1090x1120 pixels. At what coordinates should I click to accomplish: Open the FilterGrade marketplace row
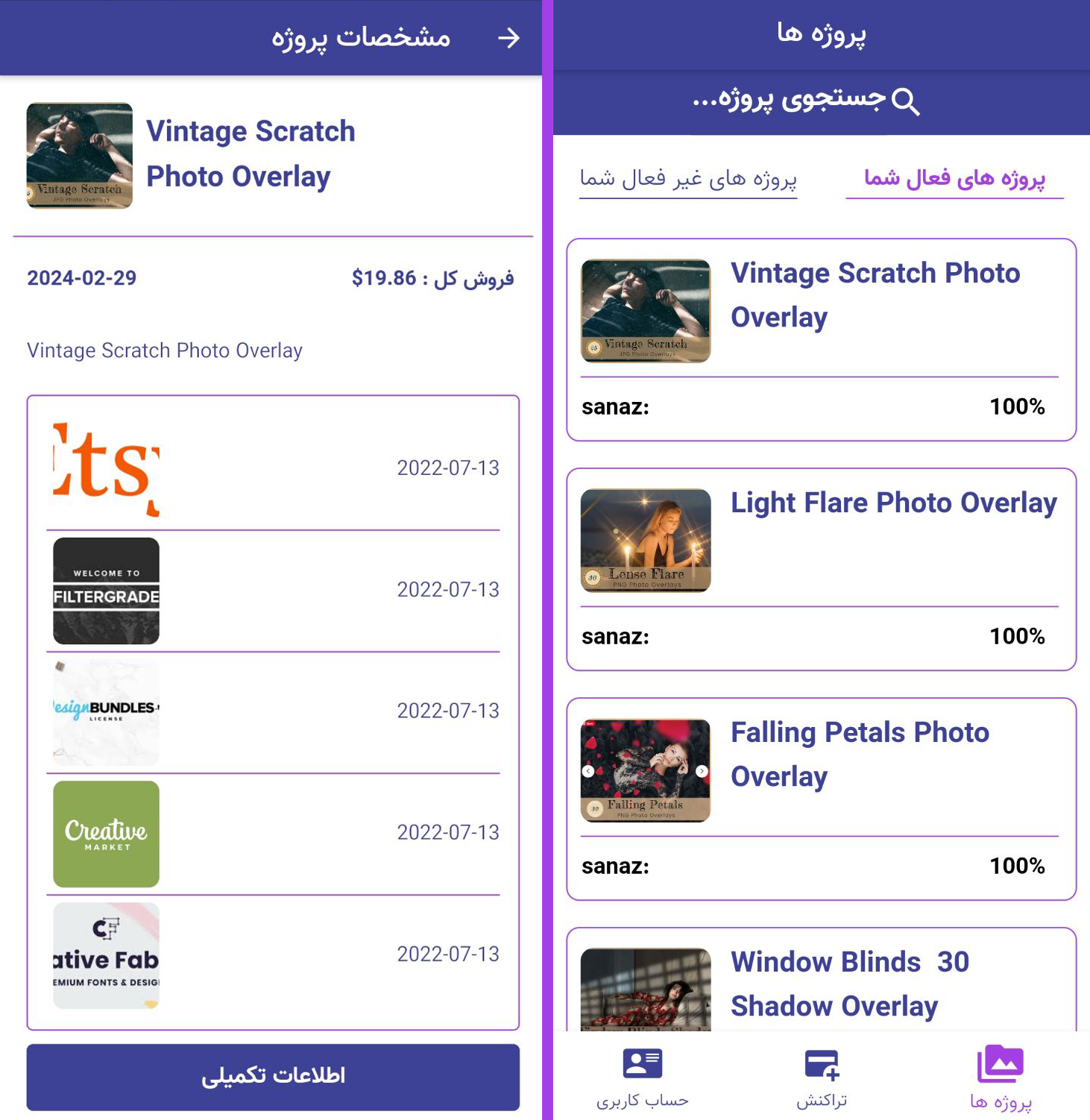pyautogui.click(x=273, y=590)
